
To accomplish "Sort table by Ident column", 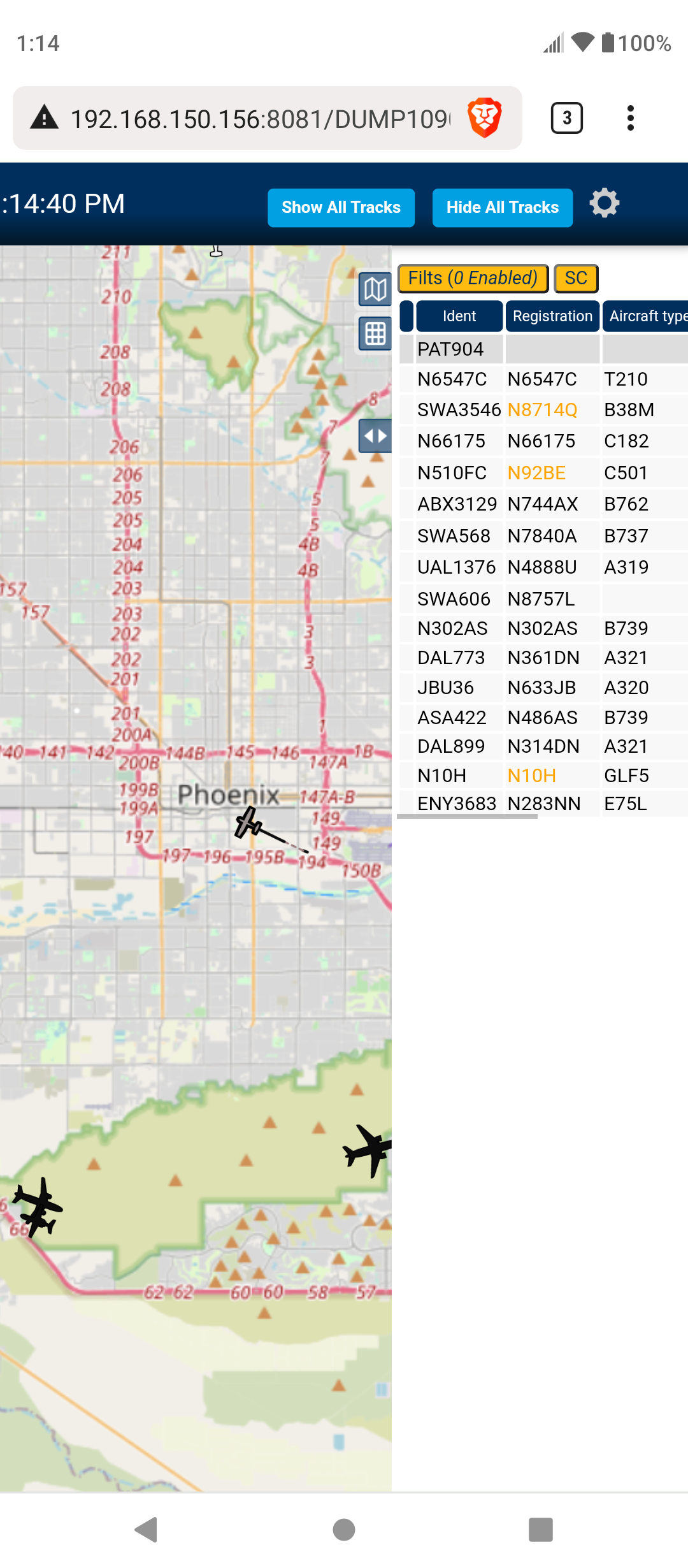I will point(459,316).
